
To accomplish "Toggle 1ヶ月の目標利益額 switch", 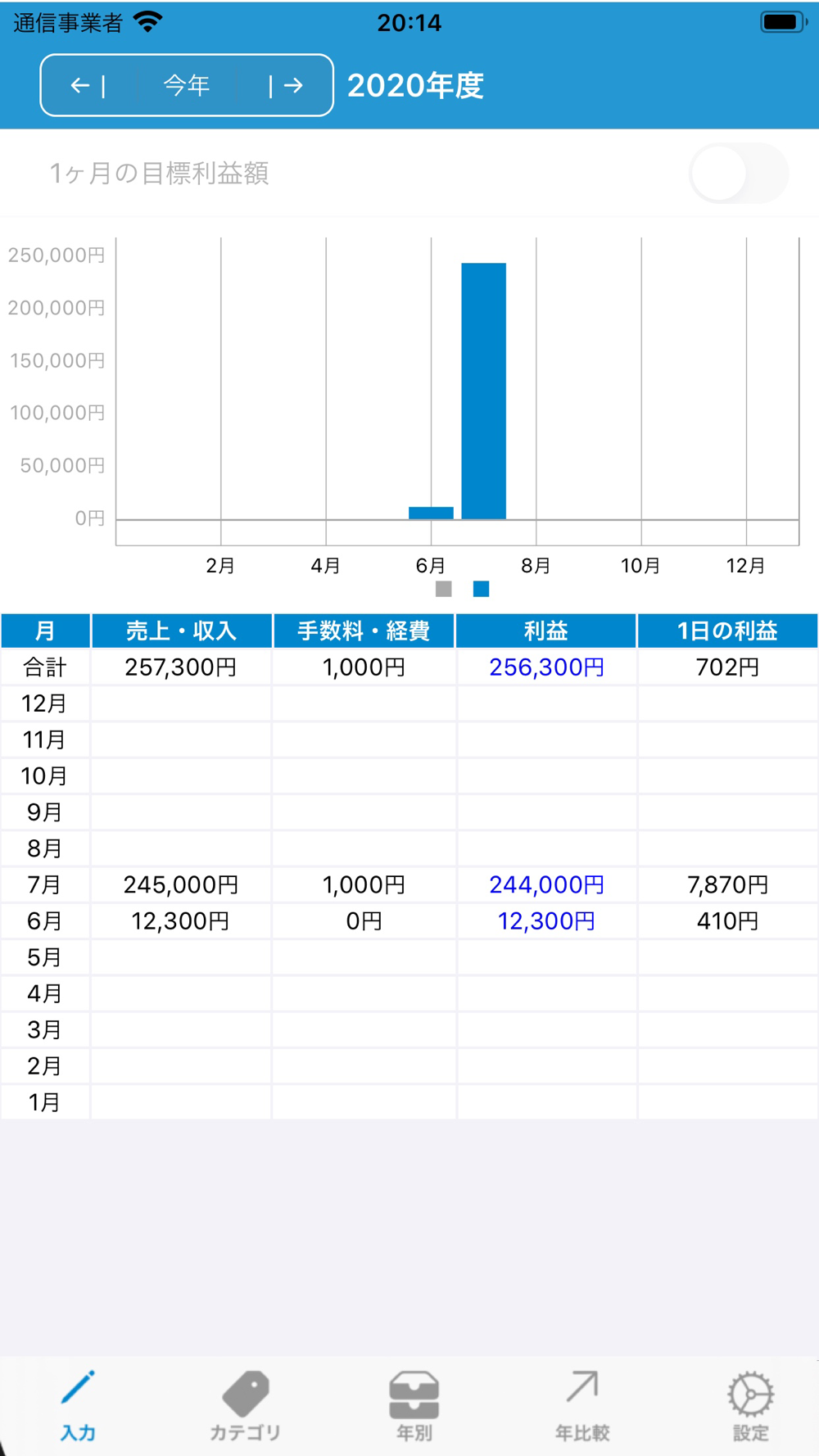I will (739, 173).
